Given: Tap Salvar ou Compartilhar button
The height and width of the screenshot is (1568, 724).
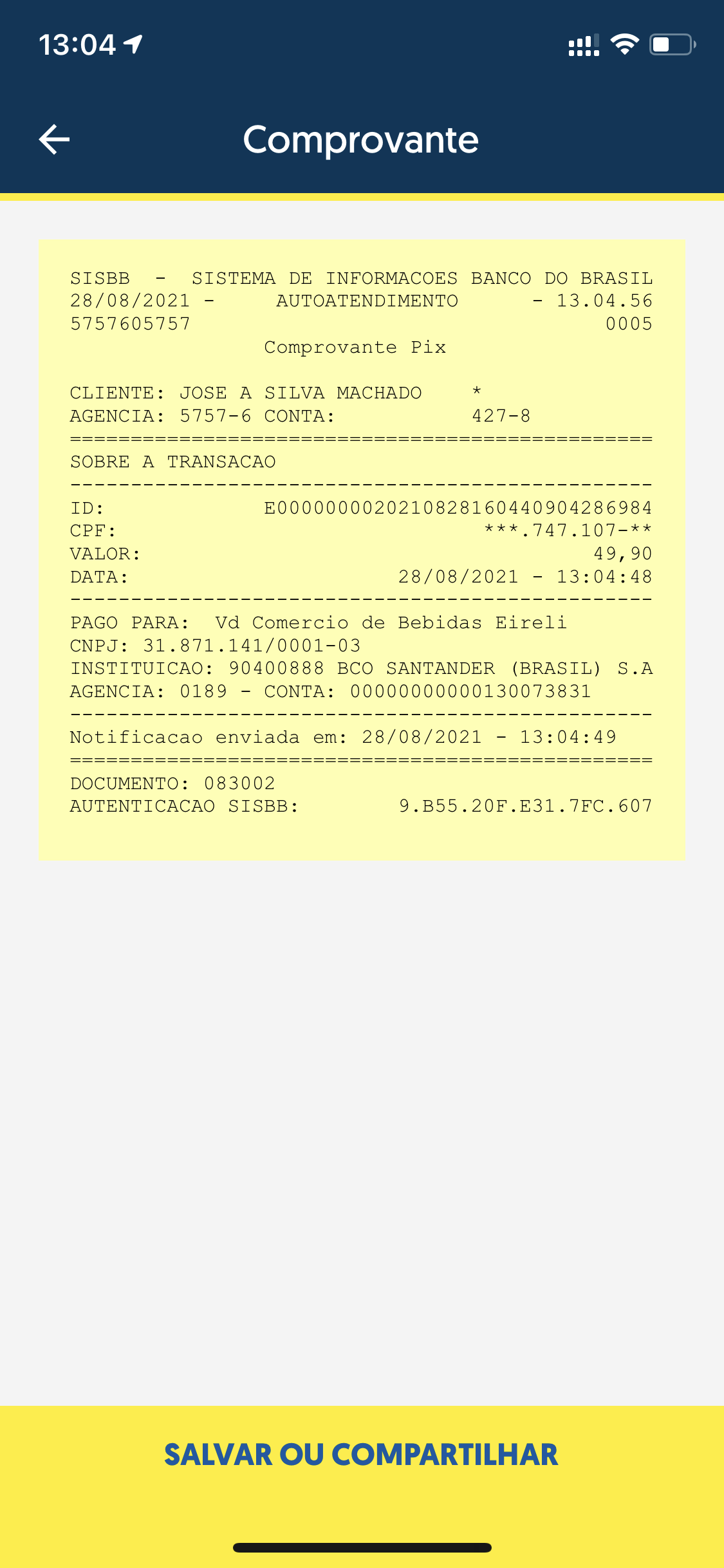Looking at the screenshot, I should click(x=362, y=1455).
